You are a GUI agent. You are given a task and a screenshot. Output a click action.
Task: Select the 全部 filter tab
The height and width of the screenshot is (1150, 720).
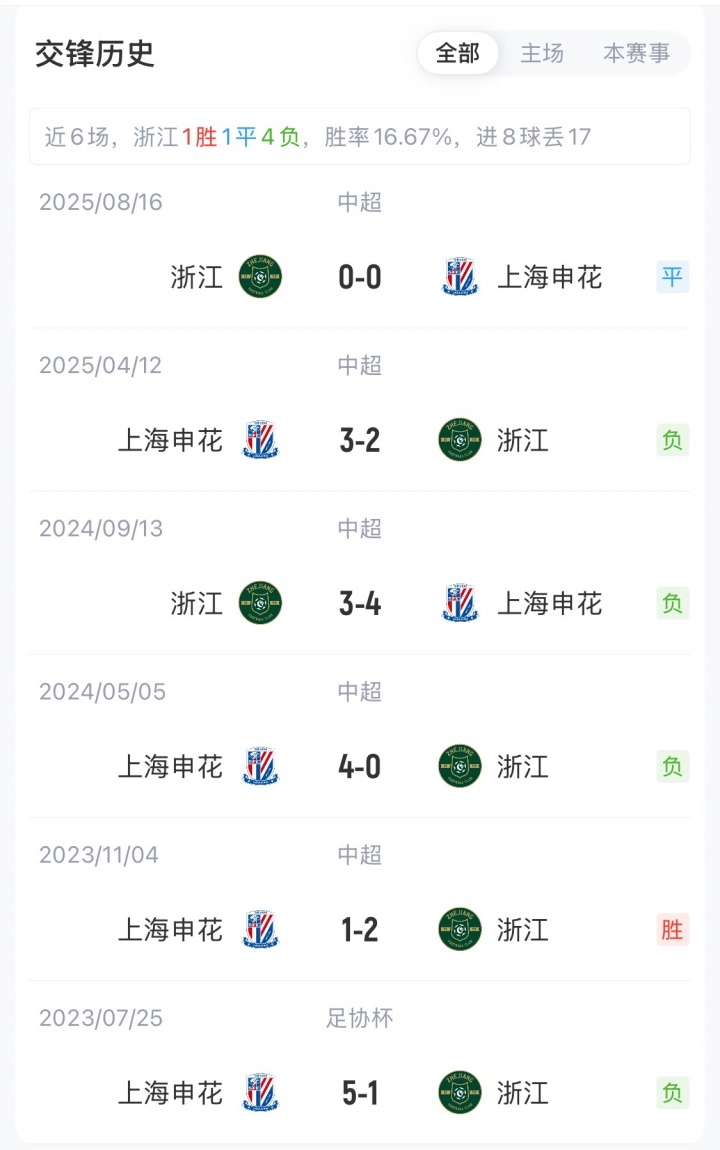(458, 54)
